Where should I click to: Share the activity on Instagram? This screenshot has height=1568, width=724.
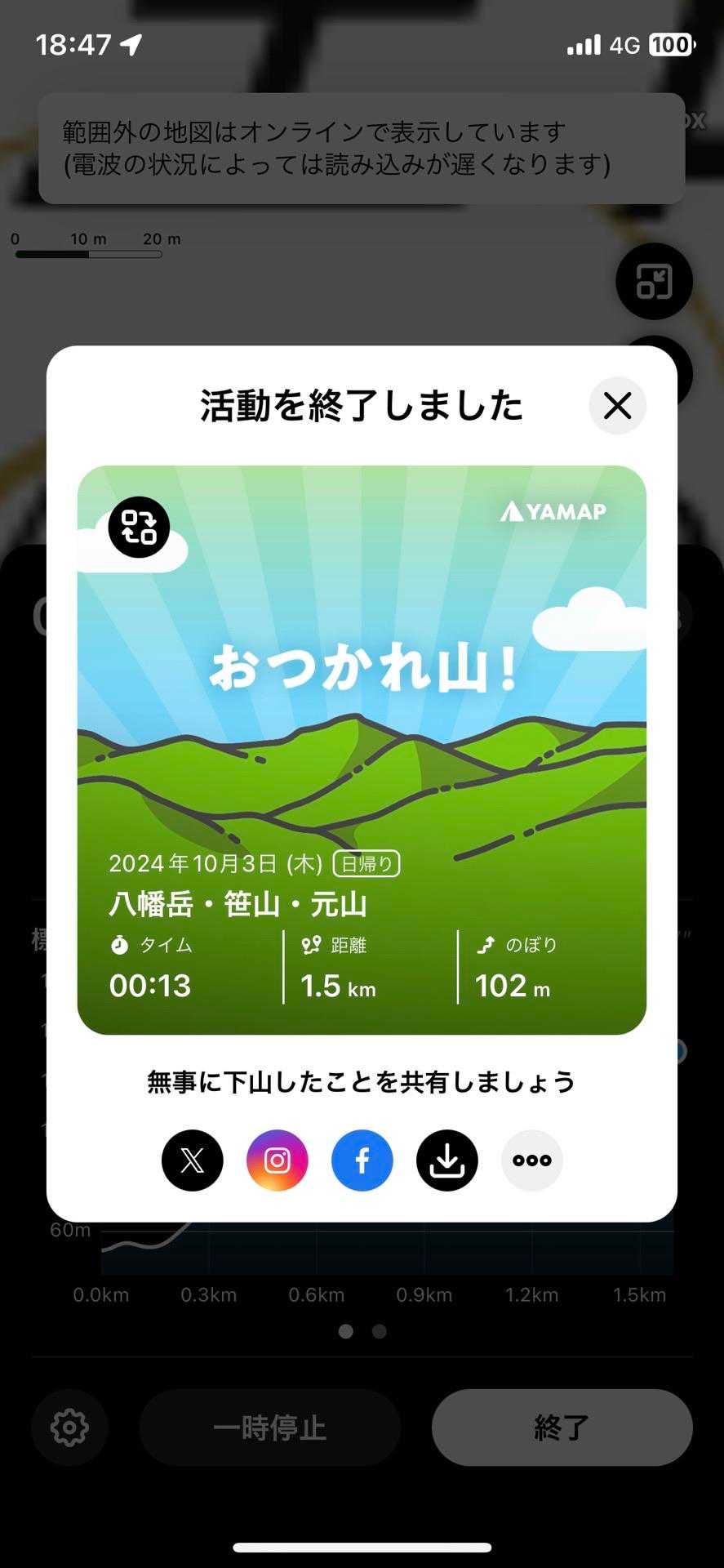point(278,1160)
